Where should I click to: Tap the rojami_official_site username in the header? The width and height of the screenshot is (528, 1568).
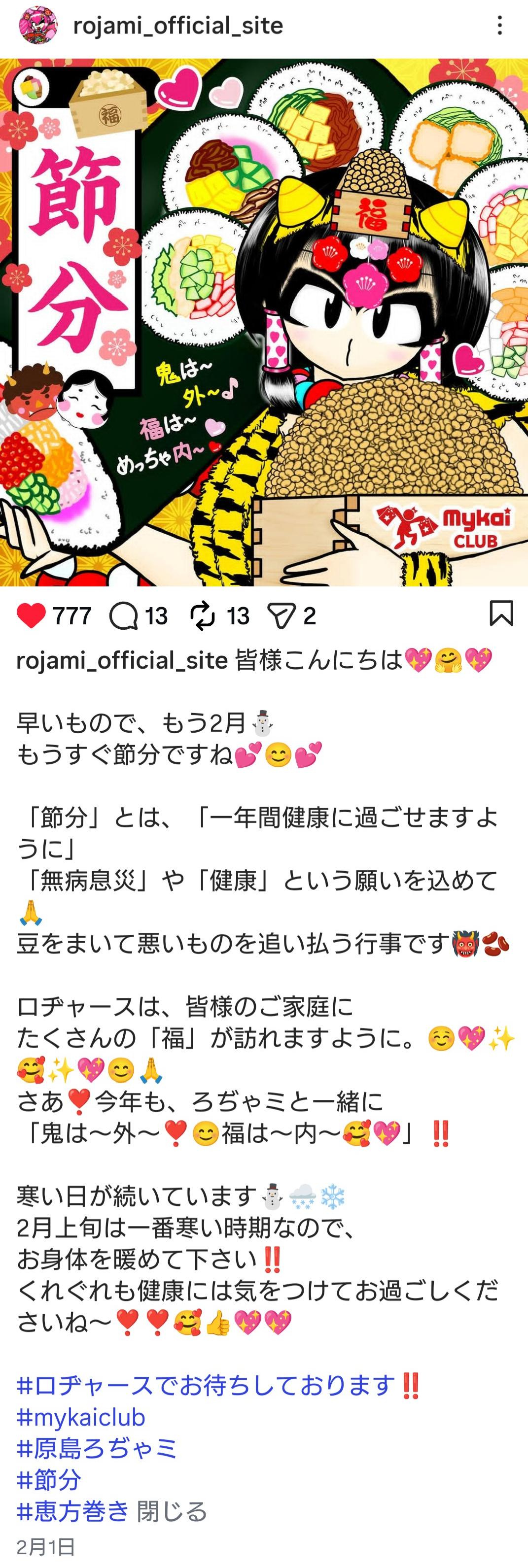point(178,26)
